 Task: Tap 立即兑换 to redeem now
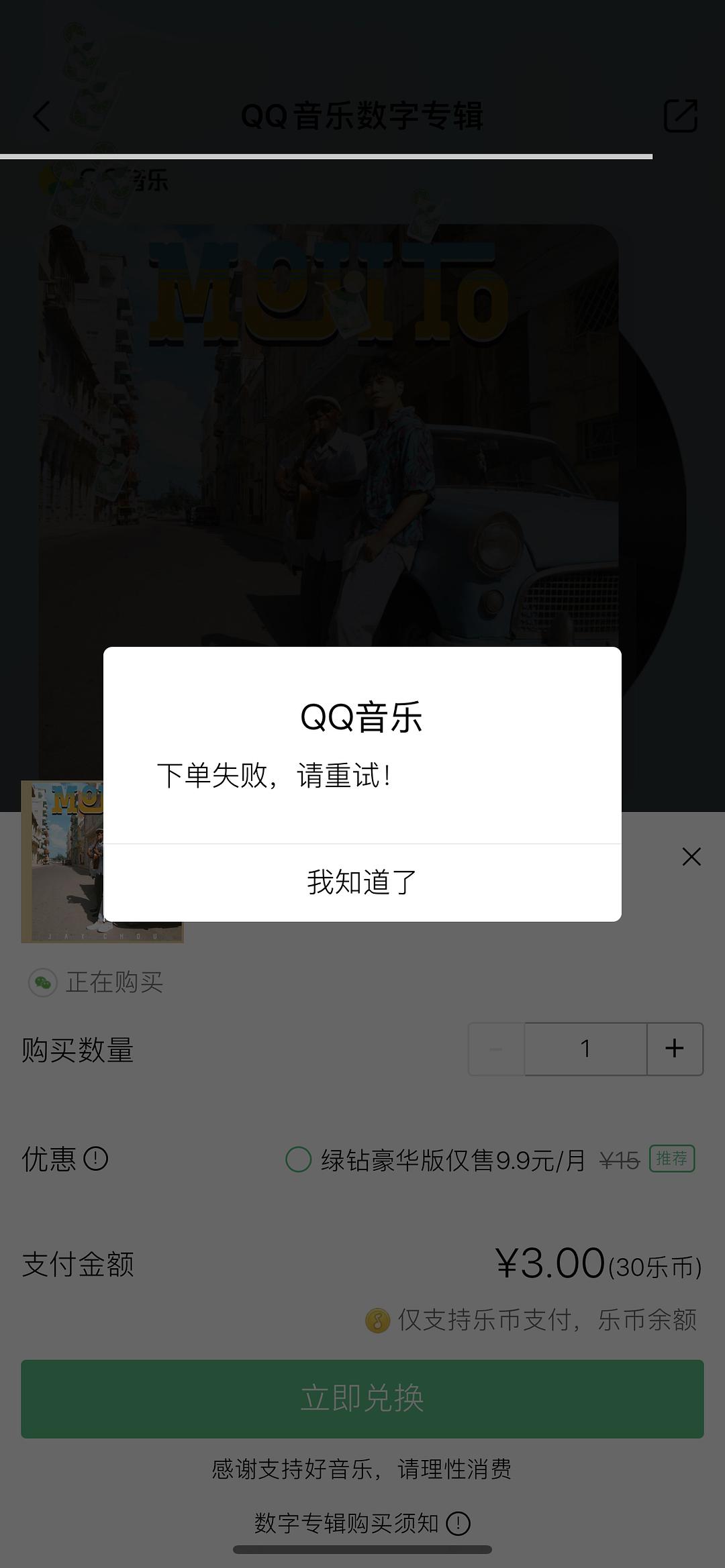pos(362,1399)
